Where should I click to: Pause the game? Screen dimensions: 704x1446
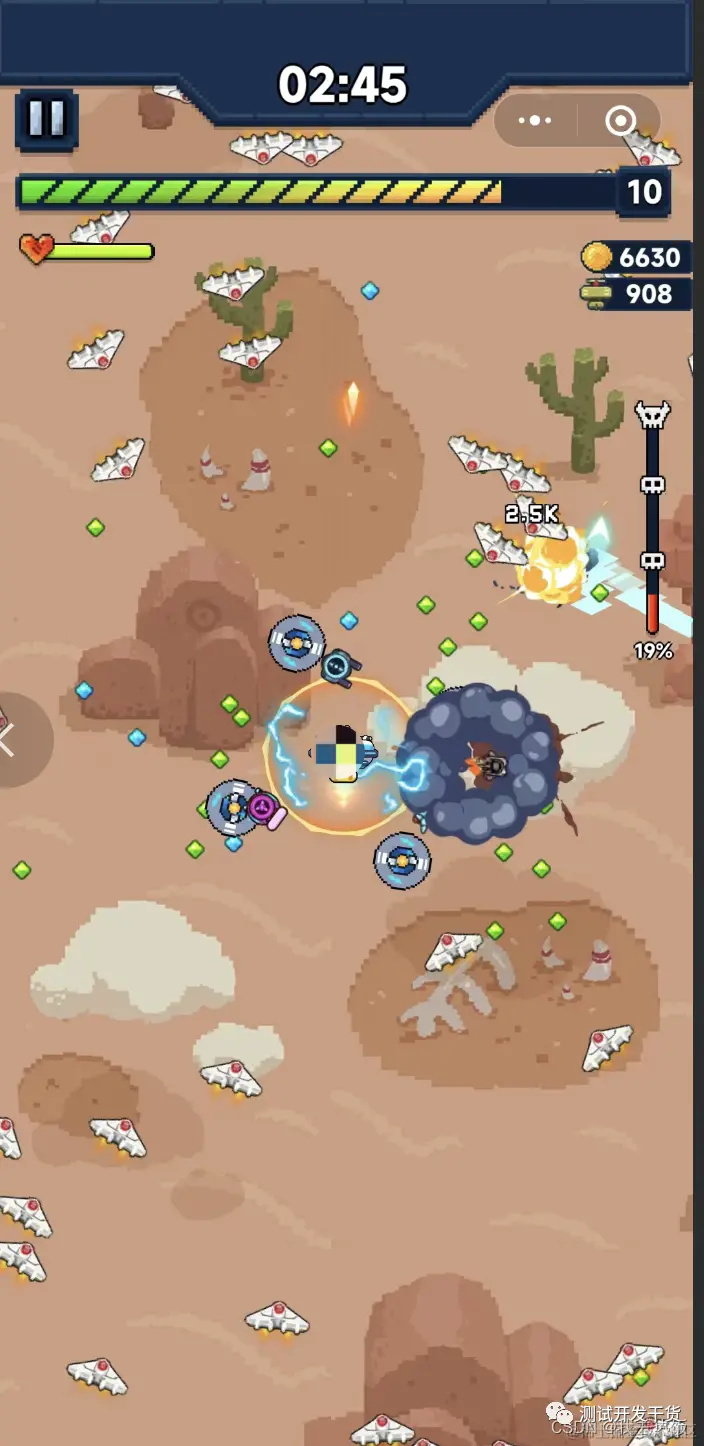coord(46,119)
